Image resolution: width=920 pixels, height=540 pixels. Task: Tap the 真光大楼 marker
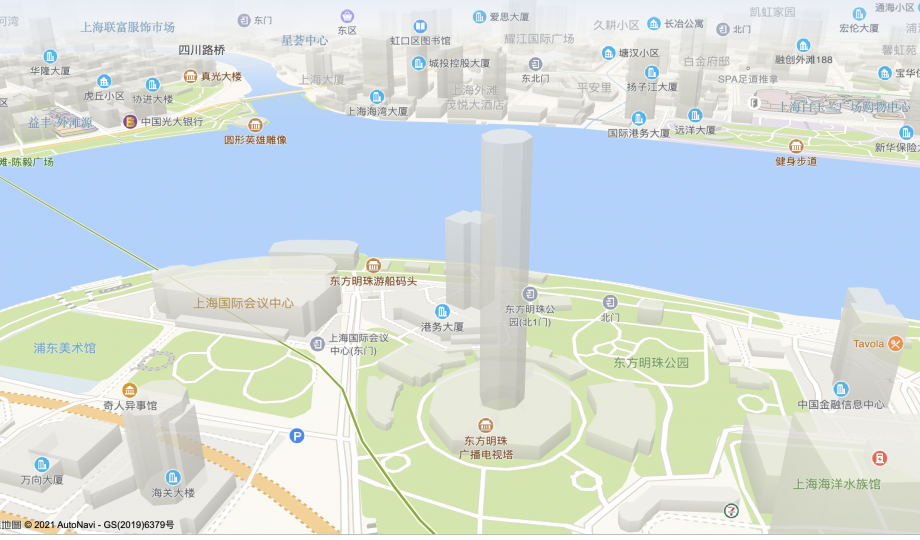point(190,75)
